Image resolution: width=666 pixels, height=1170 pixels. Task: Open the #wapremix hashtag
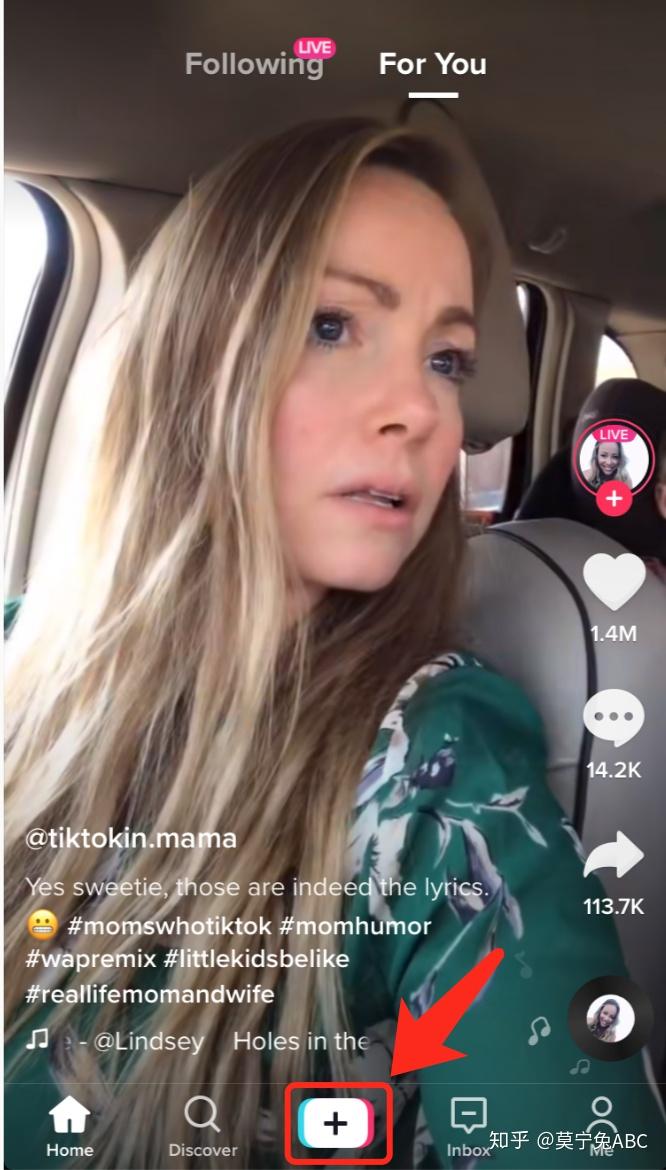coord(91,959)
